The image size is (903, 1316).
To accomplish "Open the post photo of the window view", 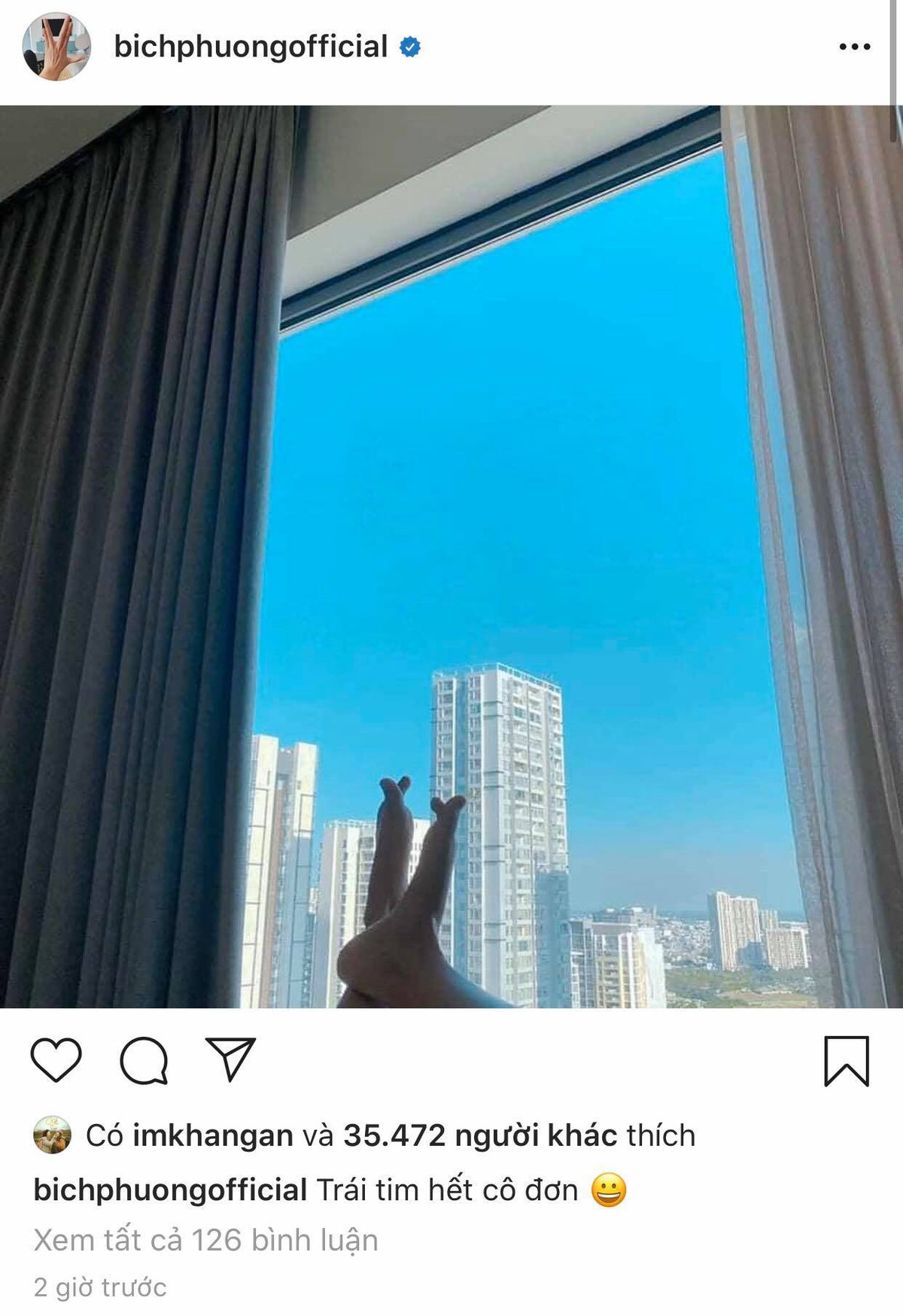I will tap(451, 557).
